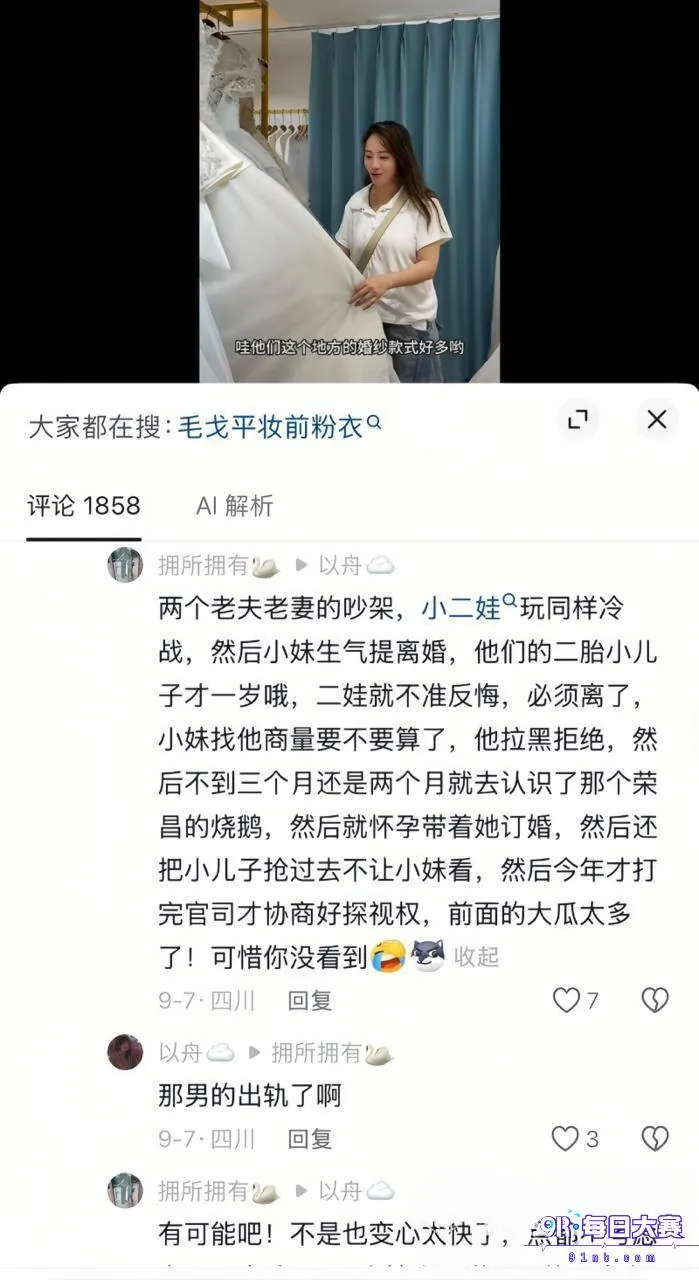This screenshot has width=699, height=1280.
Task: Reply to 那男的出轨了啊 comment
Action: click(x=310, y=1138)
